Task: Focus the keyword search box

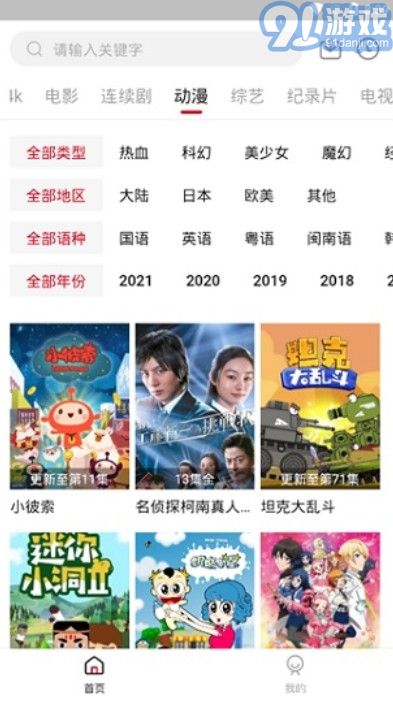Action: point(155,49)
